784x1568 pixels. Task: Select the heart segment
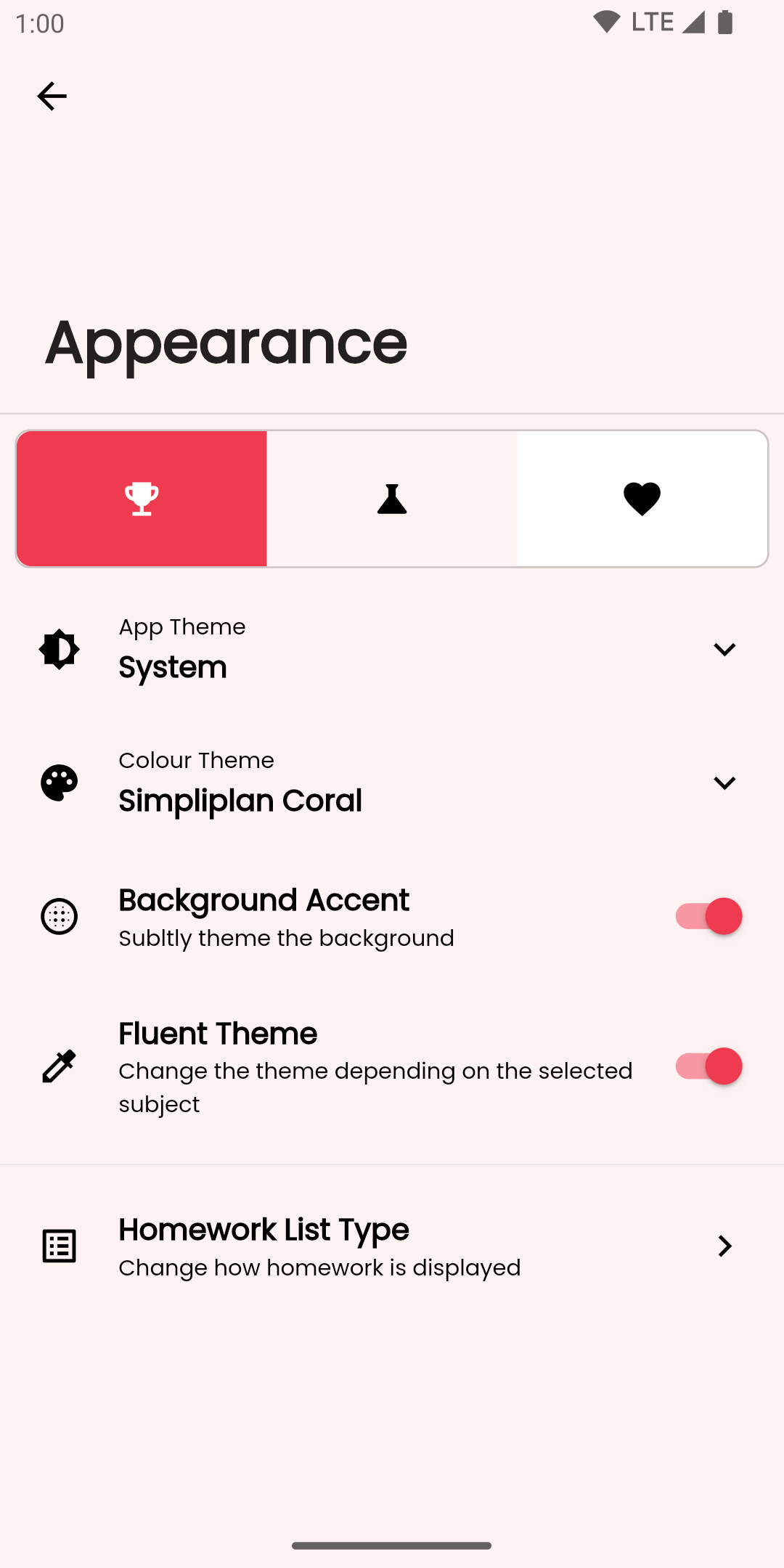(x=642, y=499)
